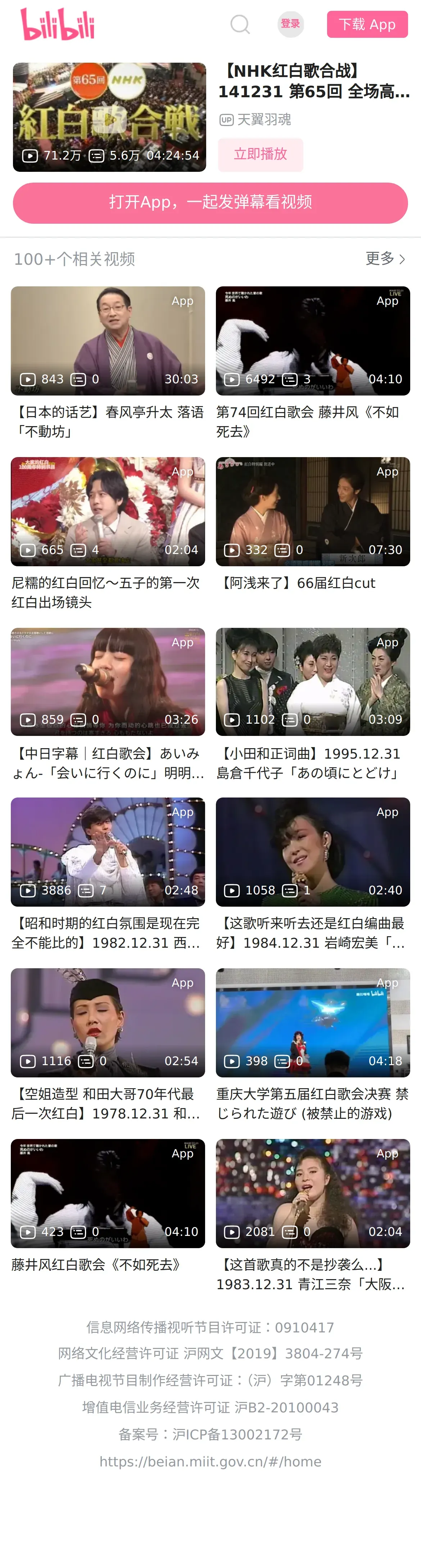Open 第74回红白歌会 藤井风 video
The image size is (421, 1568).
pyautogui.click(x=313, y=341)
